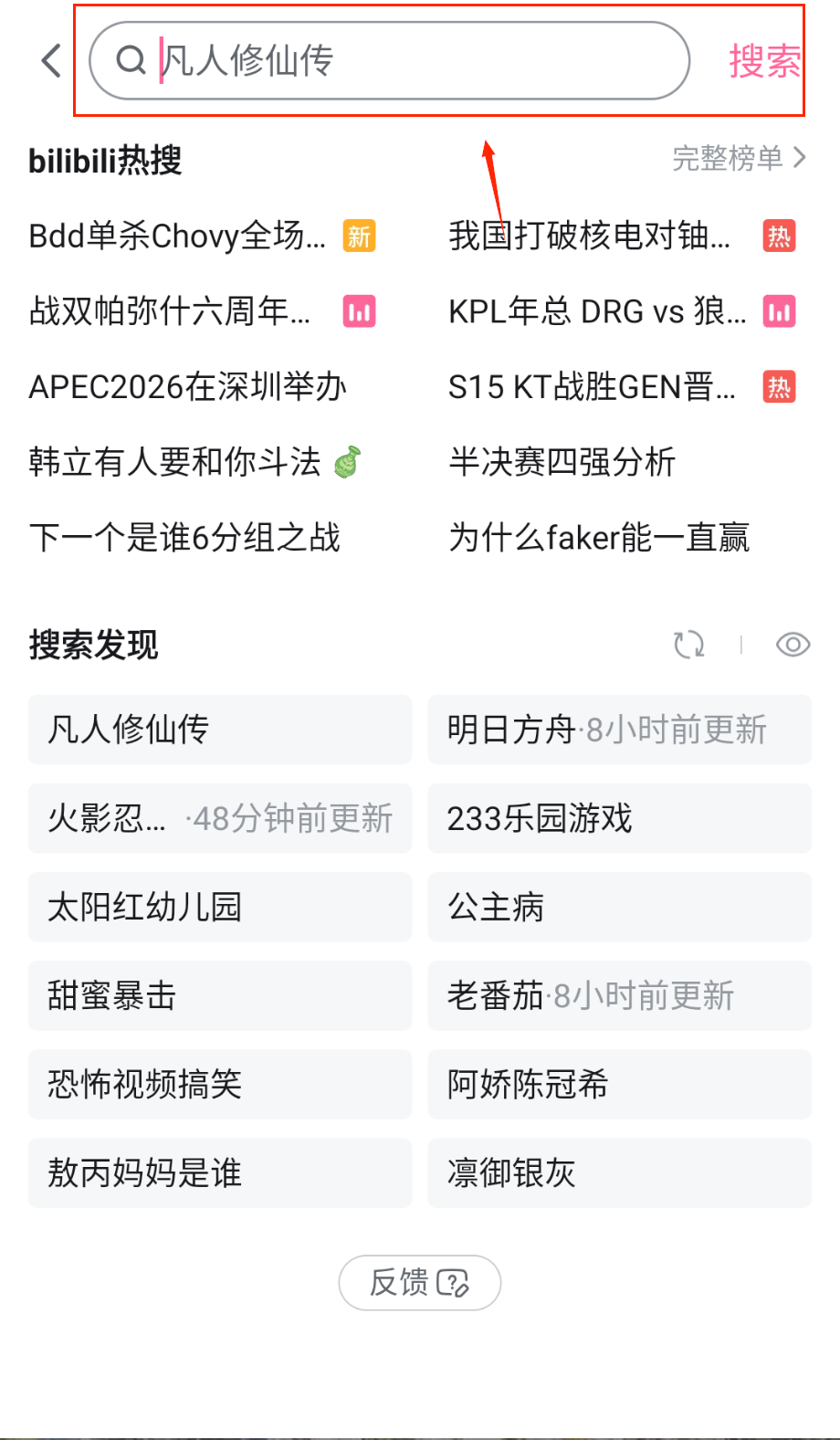
Task: Pick the 阿娇陈冠希 suggestion chip
Action: click(x=619, y=1084)
